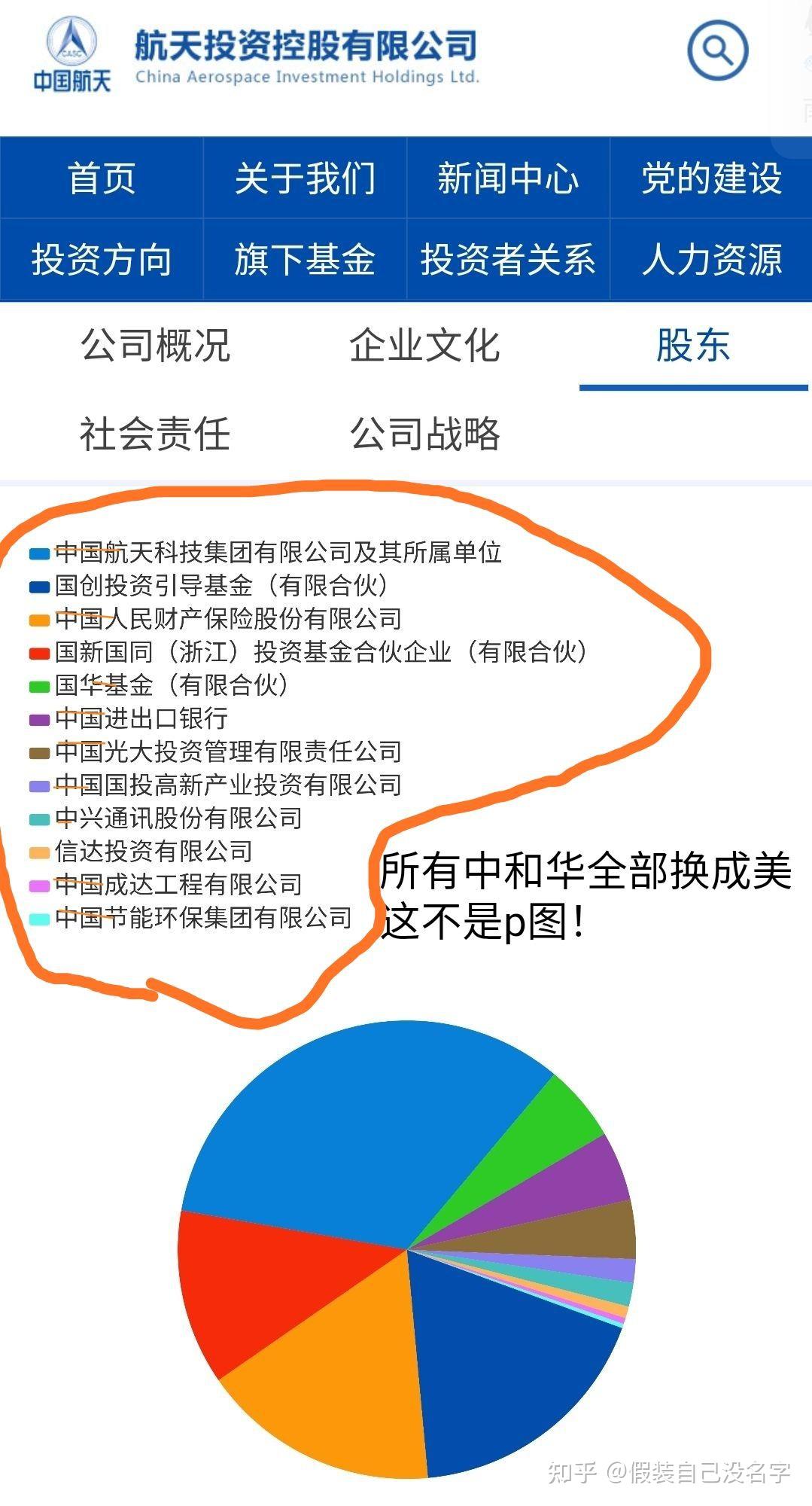Switch to the 公司概况 sub-tab
Viewport: 812px width, 1506px height.
pyautogui.click(x=155, y=346)
